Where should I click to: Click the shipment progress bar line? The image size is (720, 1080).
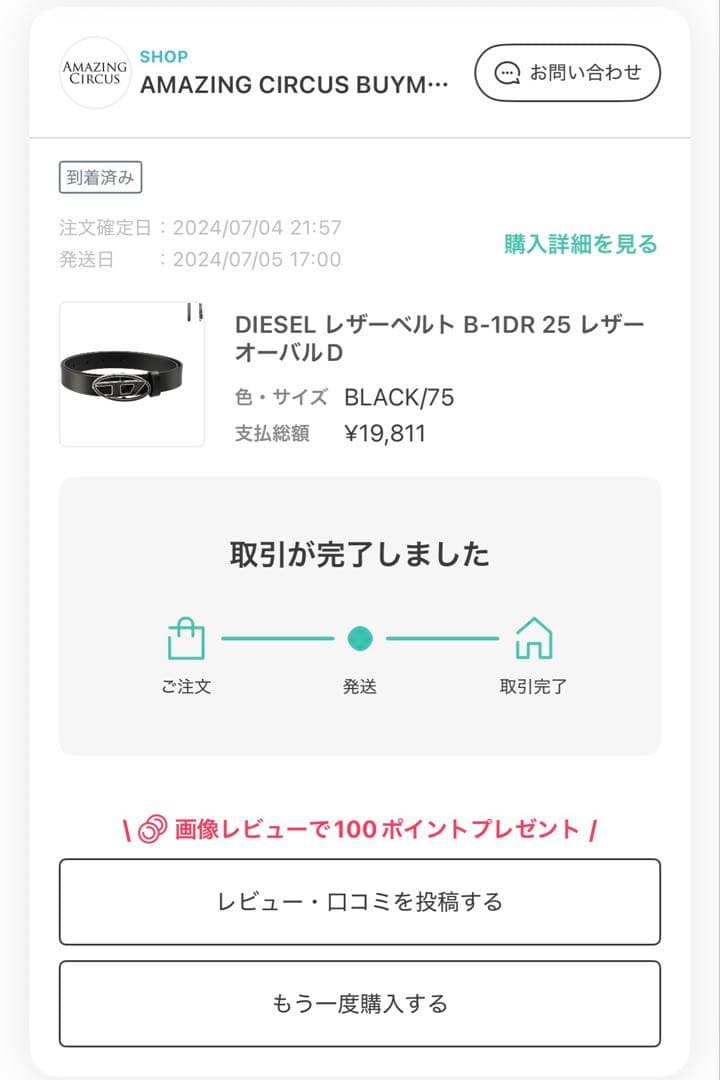click(276, 636)
